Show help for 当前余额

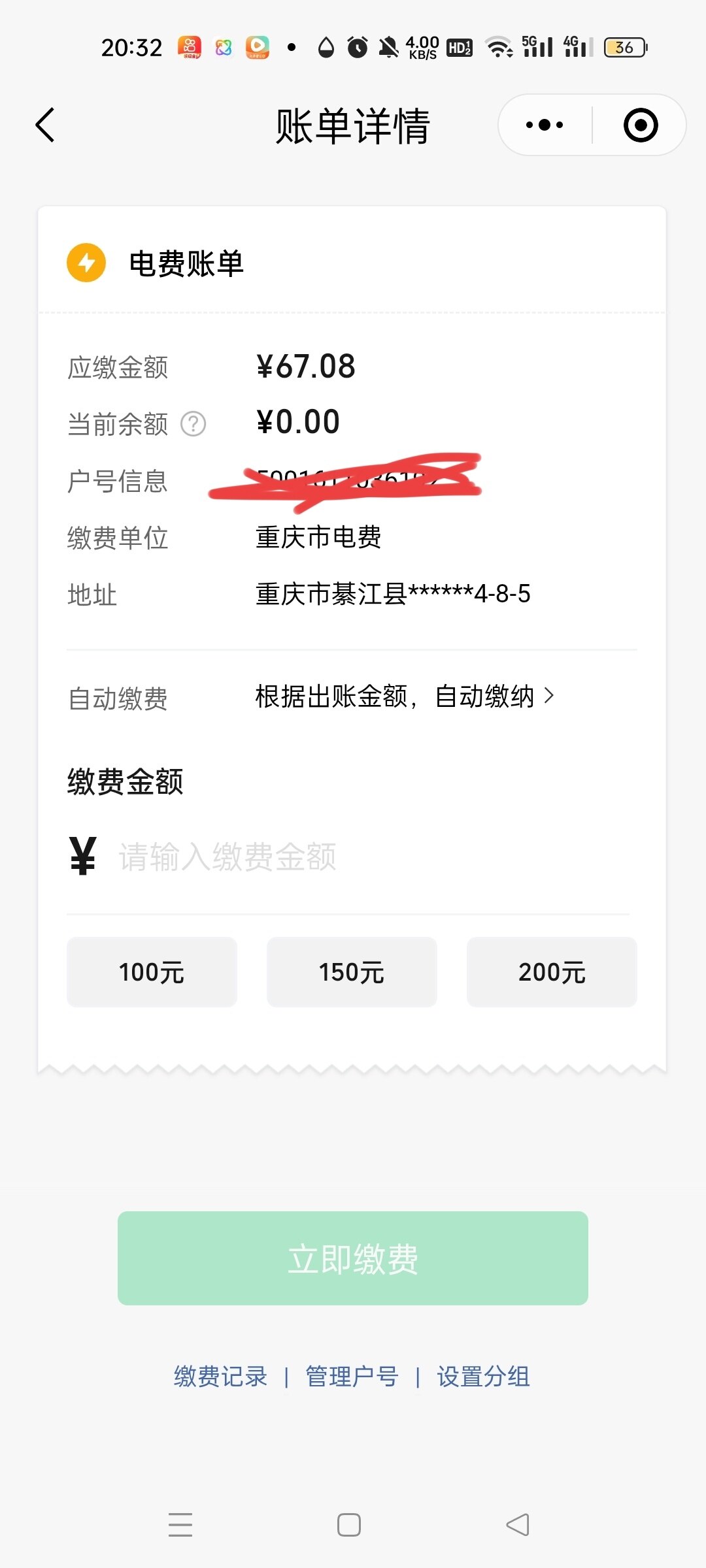193,424
